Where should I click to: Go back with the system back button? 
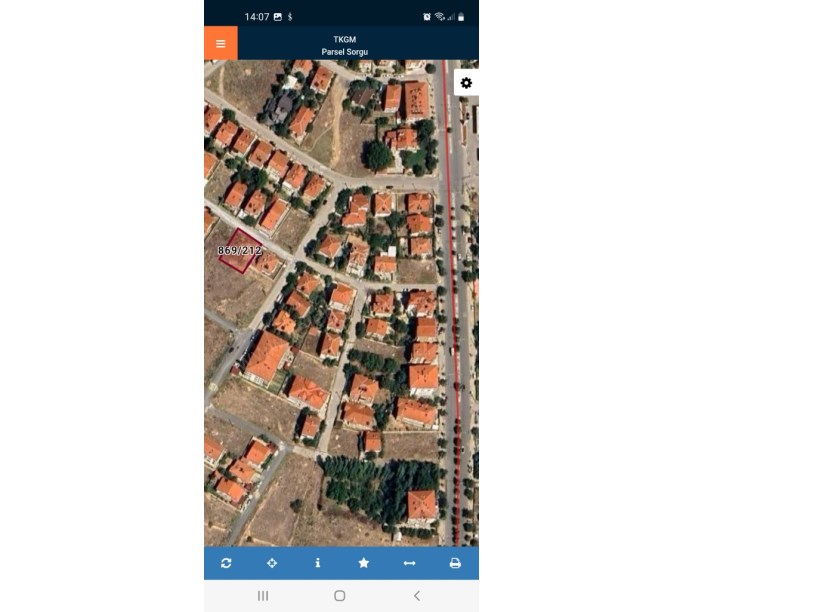tap(417, 596)
